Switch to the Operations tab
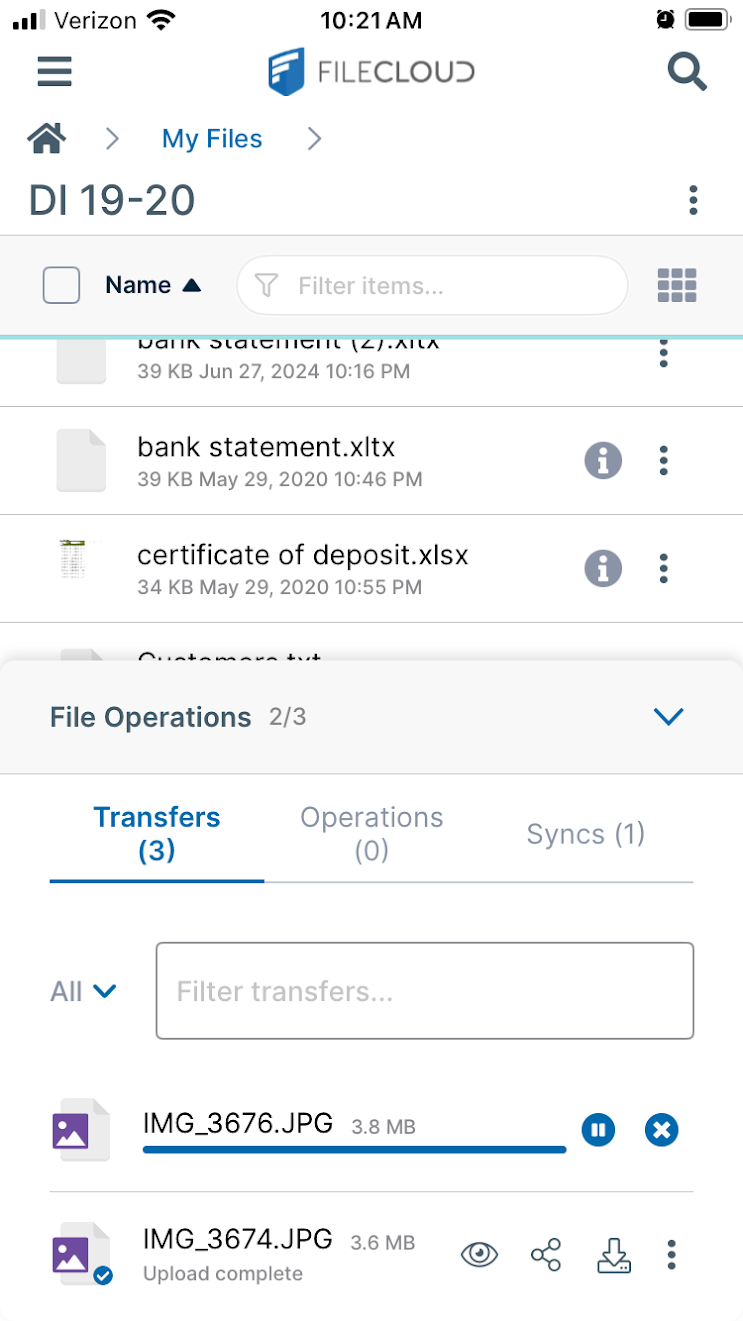 coord(371,833)
